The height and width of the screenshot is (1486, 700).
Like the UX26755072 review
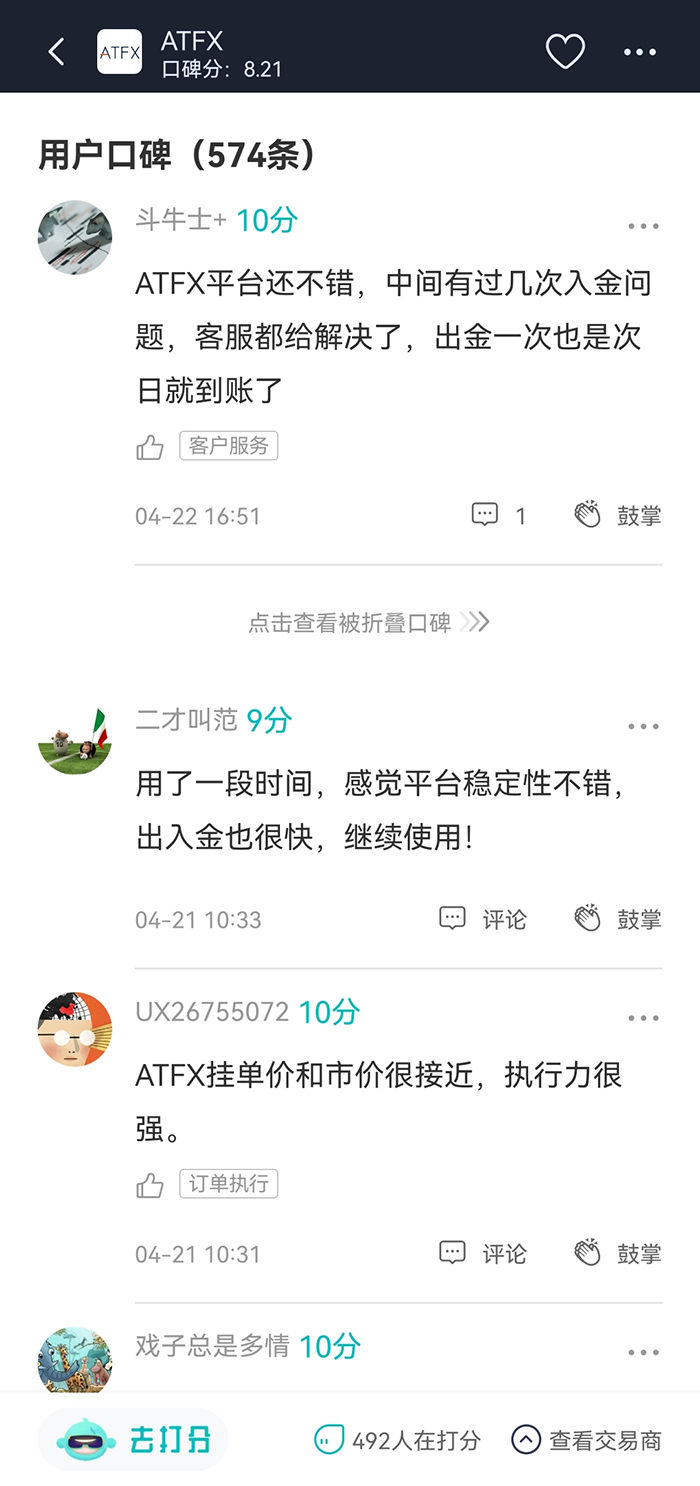(150, 1186)
